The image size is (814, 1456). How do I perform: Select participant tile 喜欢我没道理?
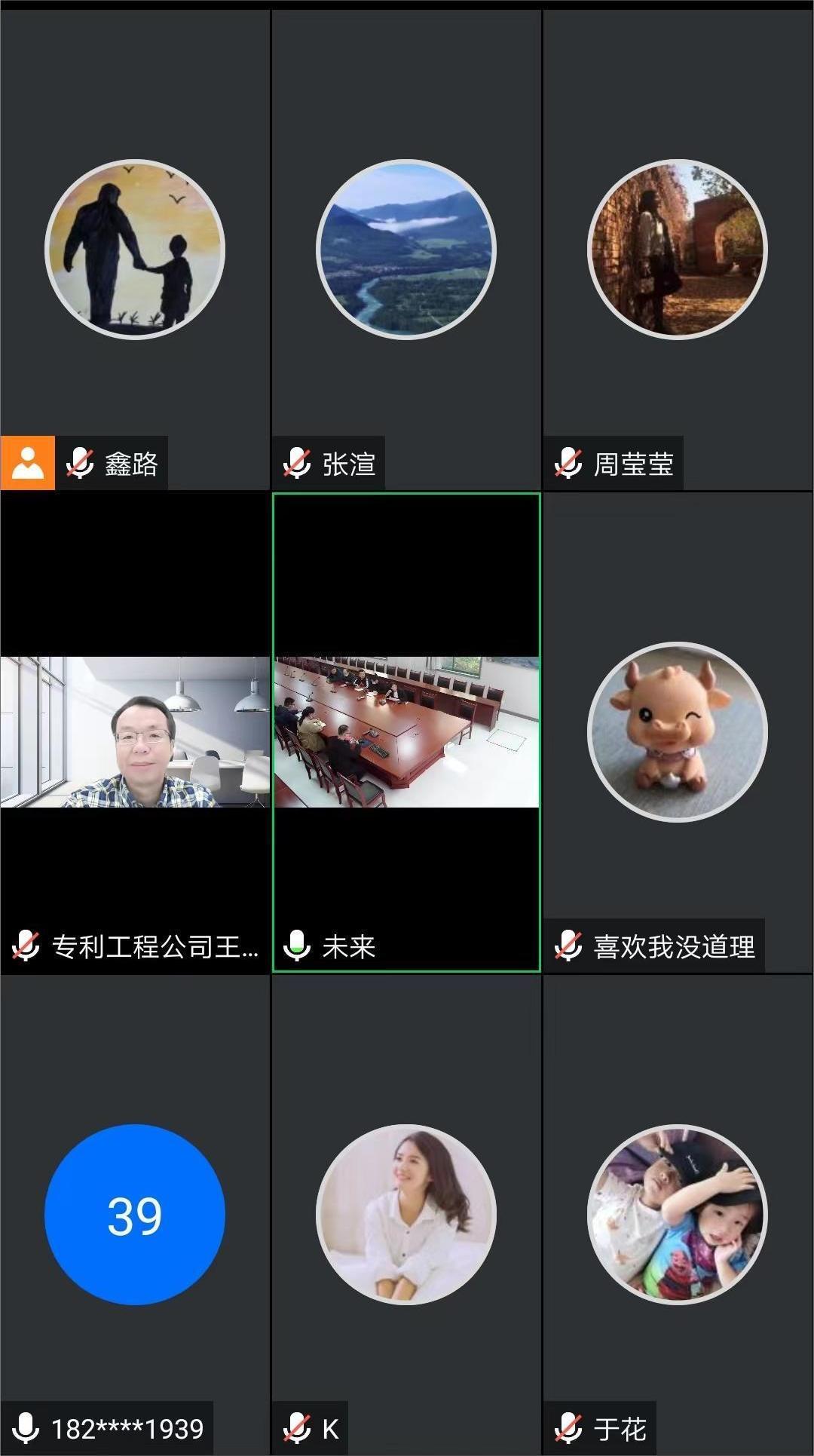pyautogui.click(x=678, y=732)
